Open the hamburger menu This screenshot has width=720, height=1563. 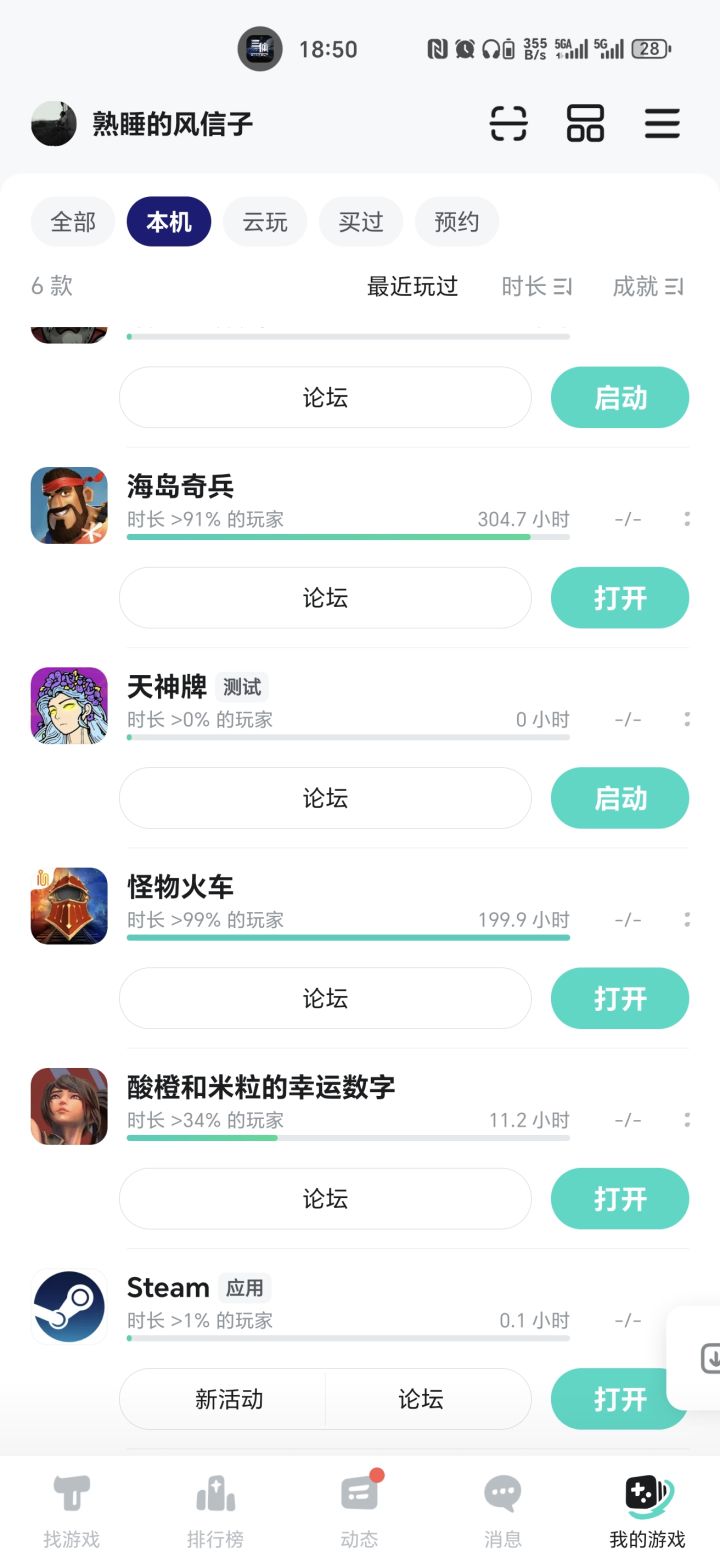(x=662, y=124)
